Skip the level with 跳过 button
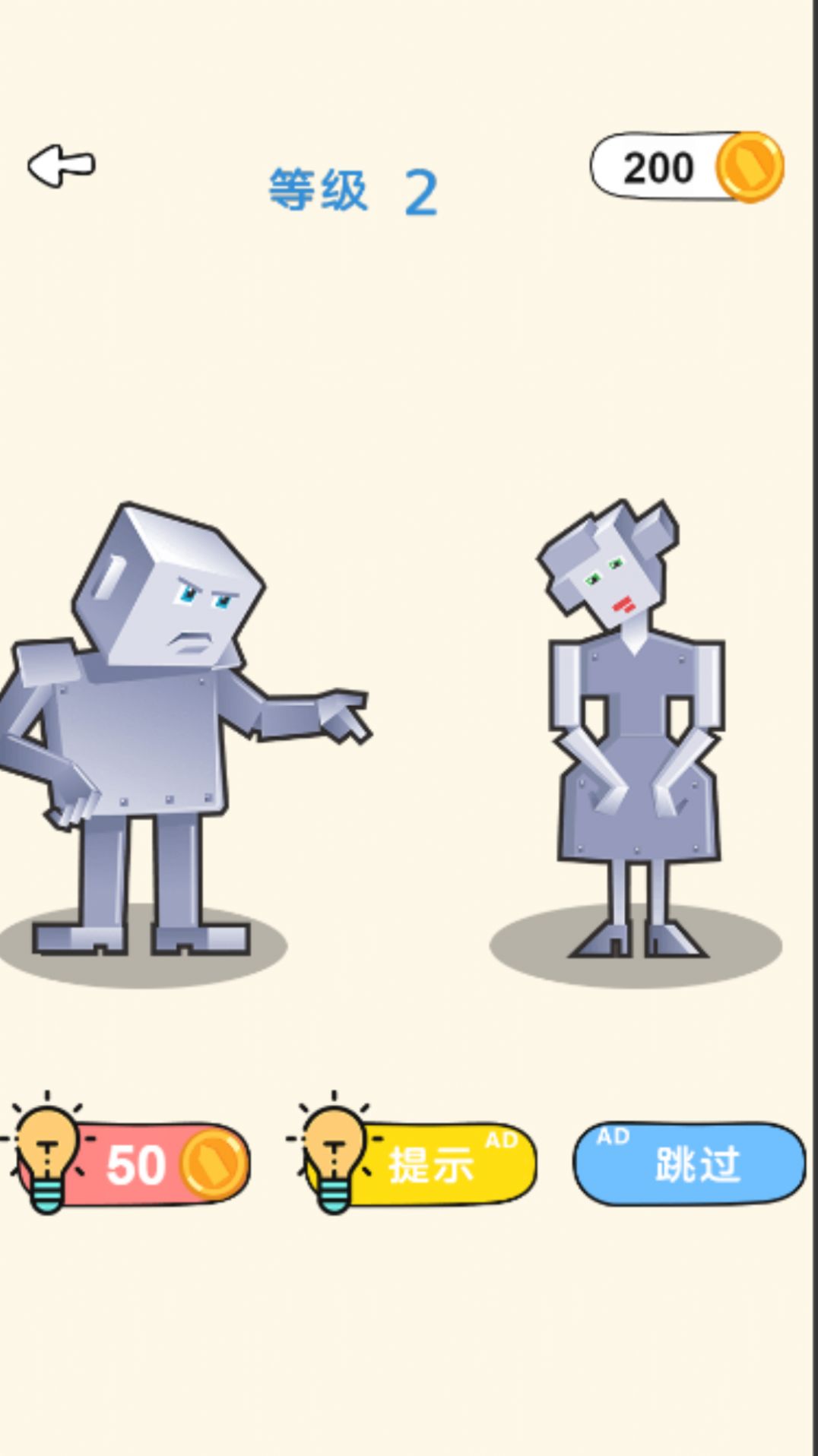The height and width of the screenshot is (1456, 818). tap(689, 1163)
